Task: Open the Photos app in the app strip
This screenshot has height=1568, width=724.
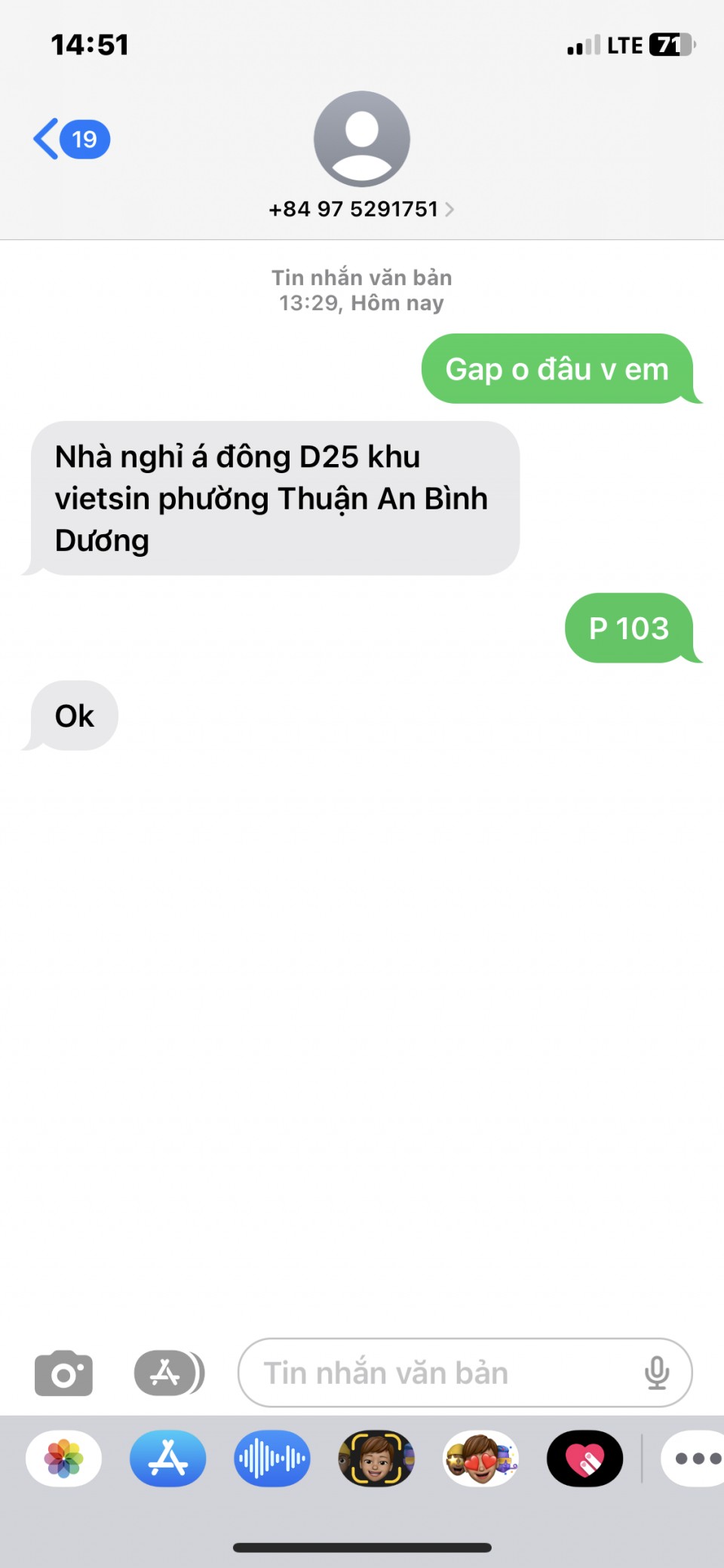Action: pyautogui.click(x=64, y=1459)
